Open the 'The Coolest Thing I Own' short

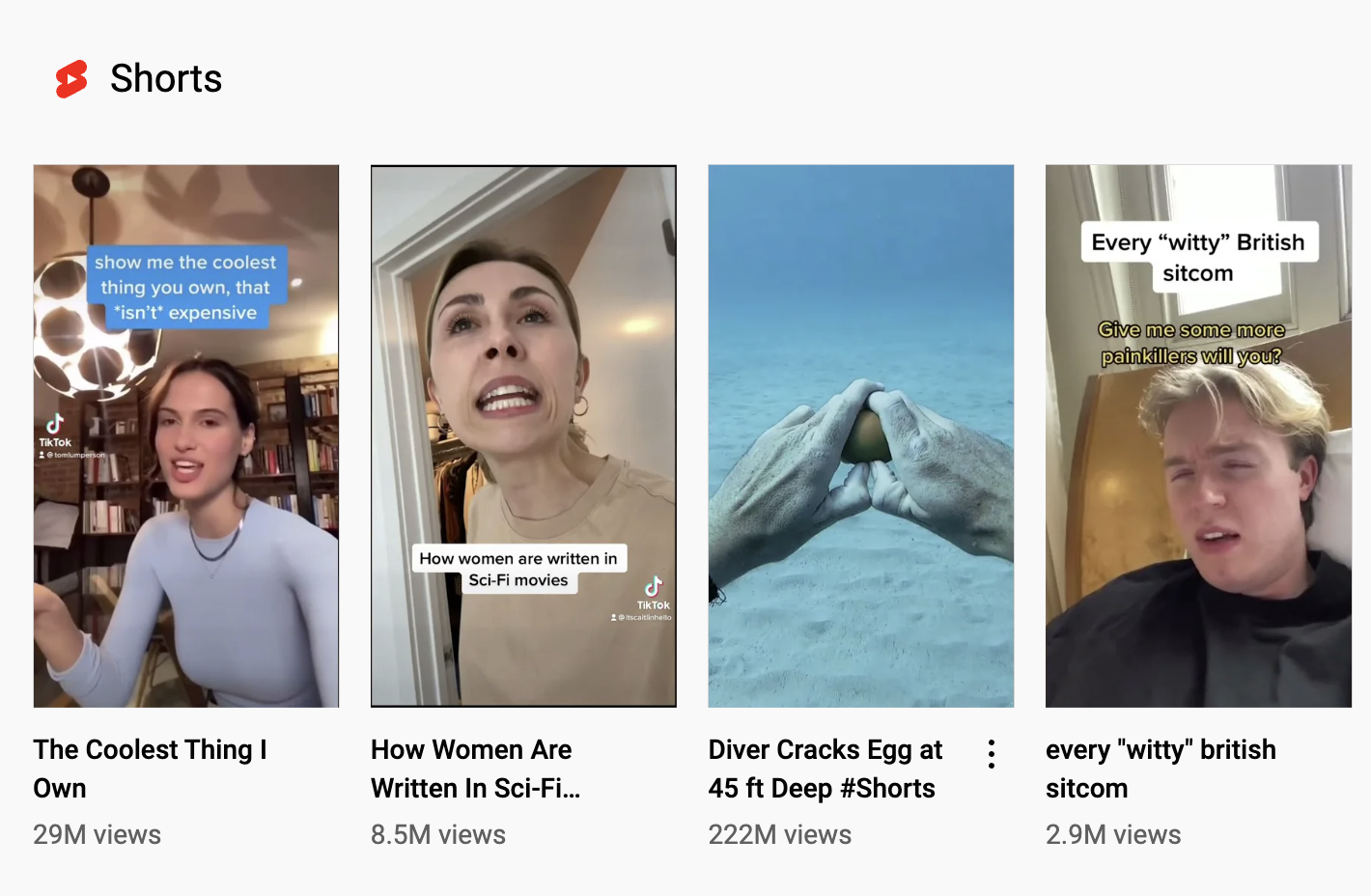point(185,436)
